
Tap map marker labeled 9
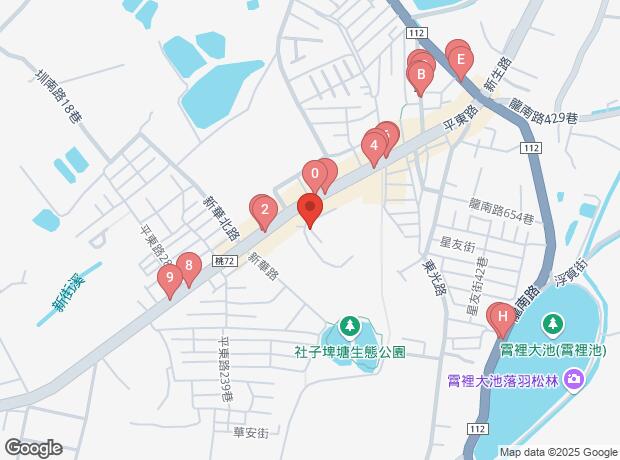point(170,277)
